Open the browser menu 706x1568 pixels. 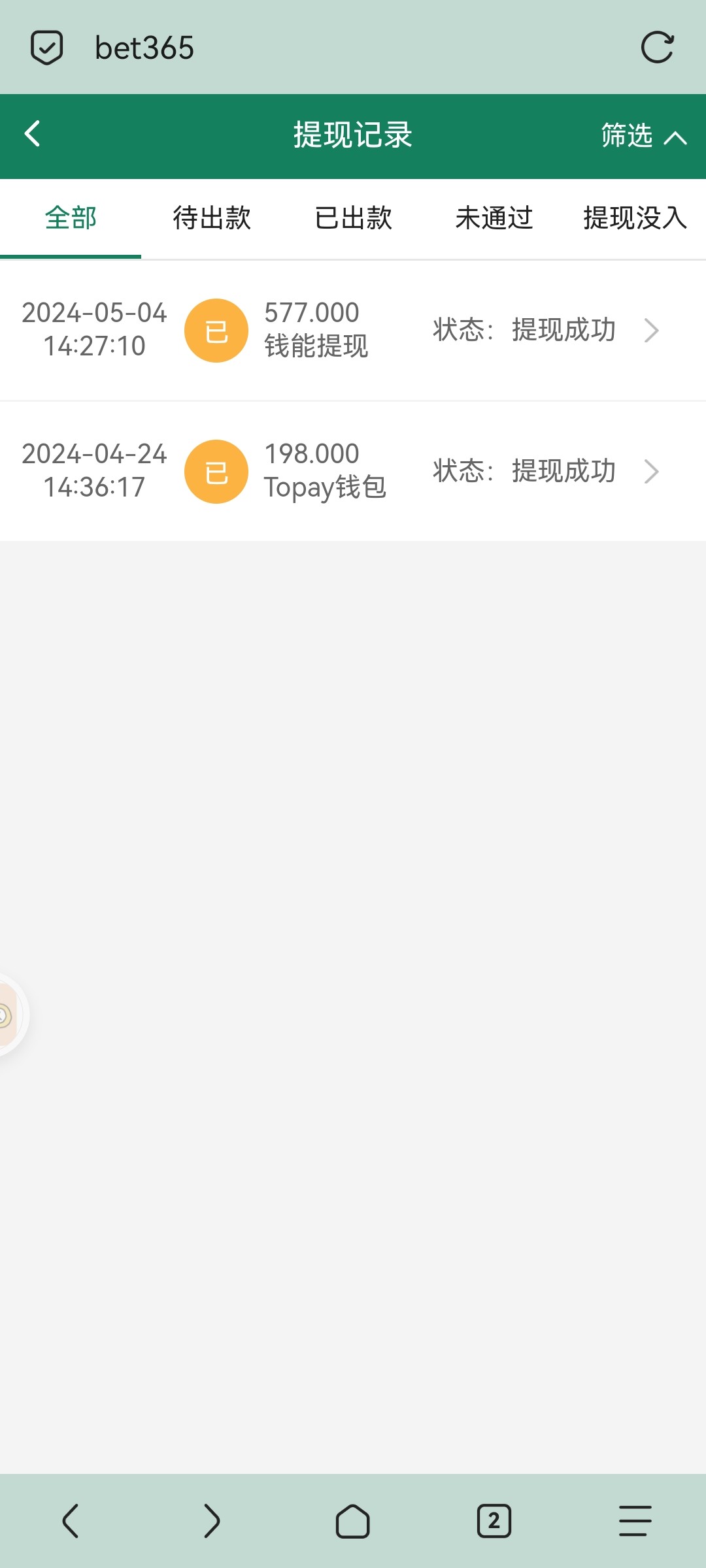tap(635, 1521)
